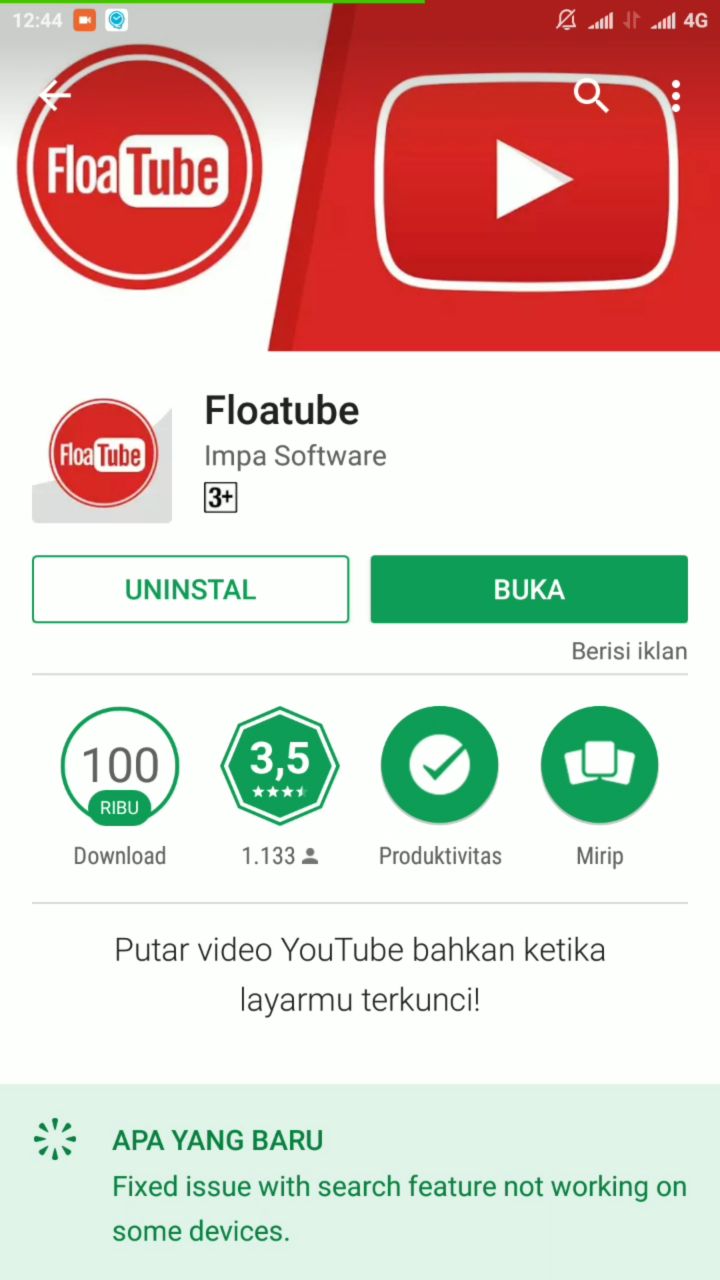720x1280 pixels.
Task: Open the app with BUKA button
Action: (x=529, y=589)
